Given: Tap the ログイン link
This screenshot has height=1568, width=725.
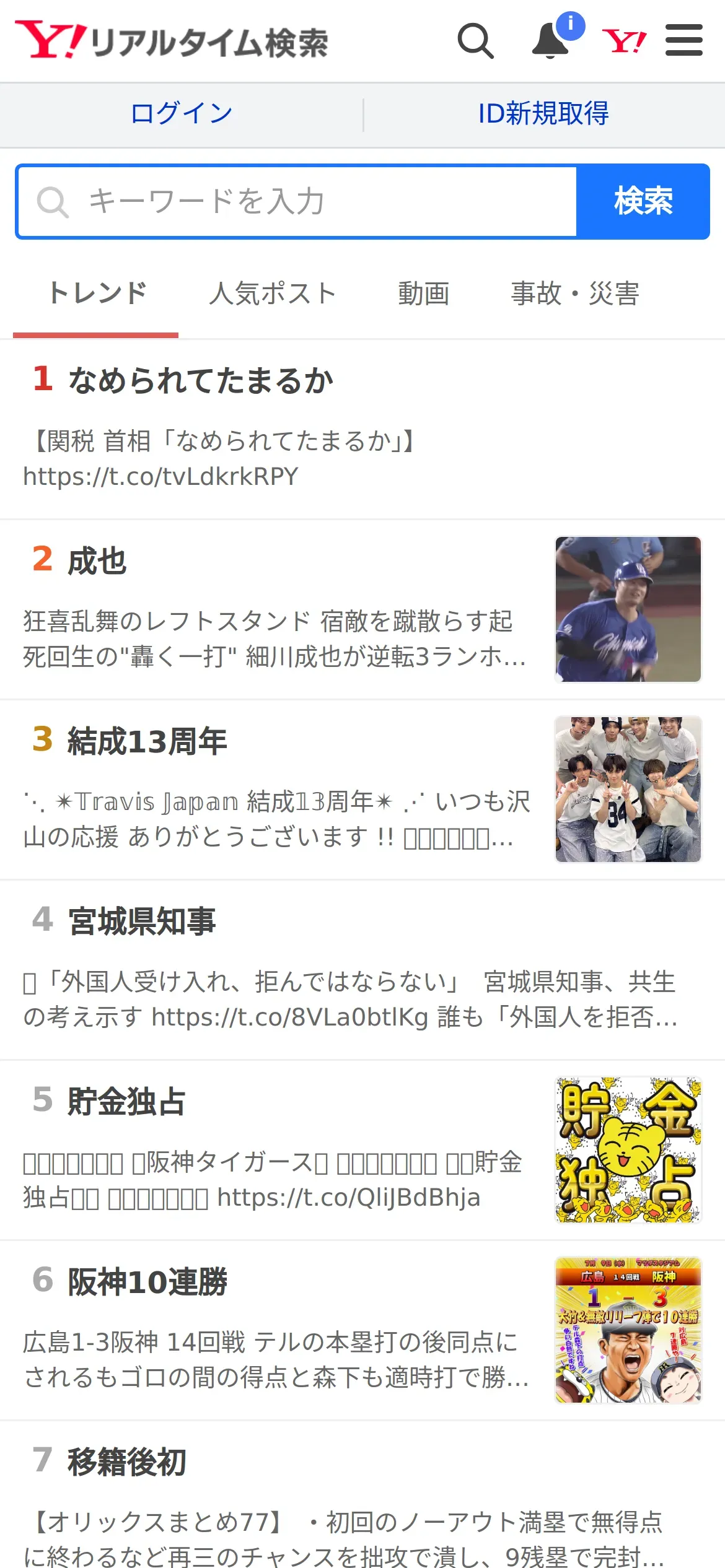Looking at the screenshot, I should 182,113.
